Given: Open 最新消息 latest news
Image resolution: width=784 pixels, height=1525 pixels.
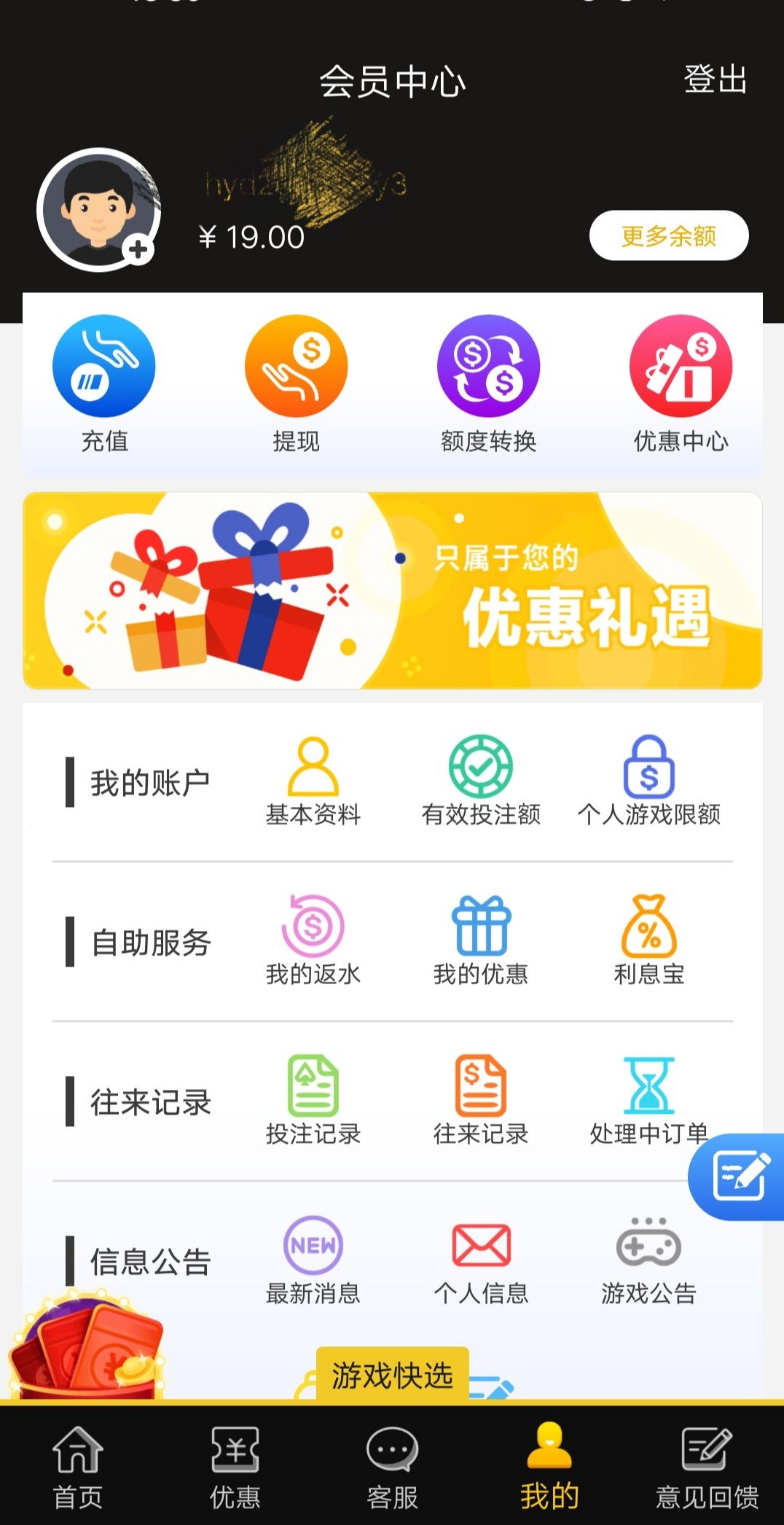Looking at the screenshot, I should point(313,1261).
